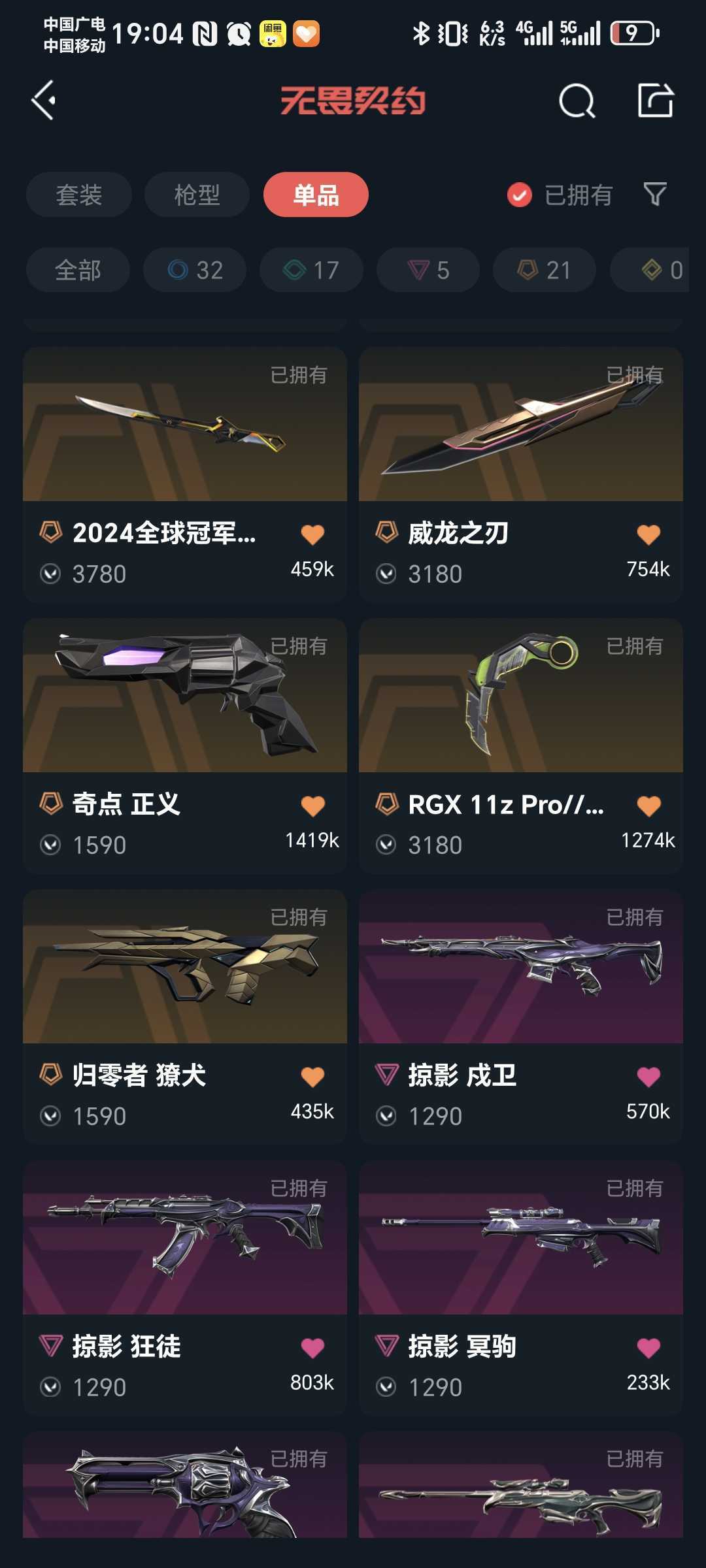
Task: Like the 归零者 獠犬 skin
Action: coord(312,1077)
